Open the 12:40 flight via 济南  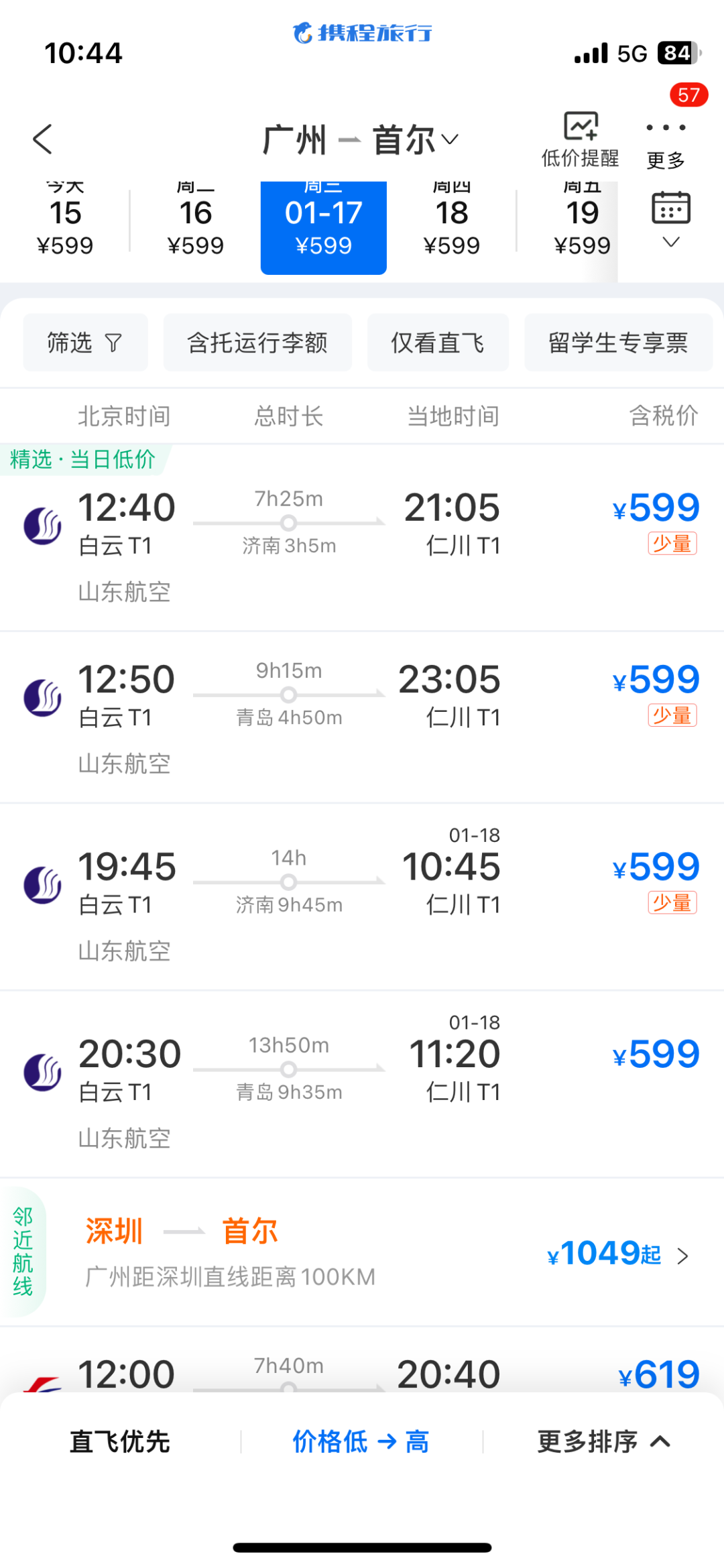click(362, 536)
